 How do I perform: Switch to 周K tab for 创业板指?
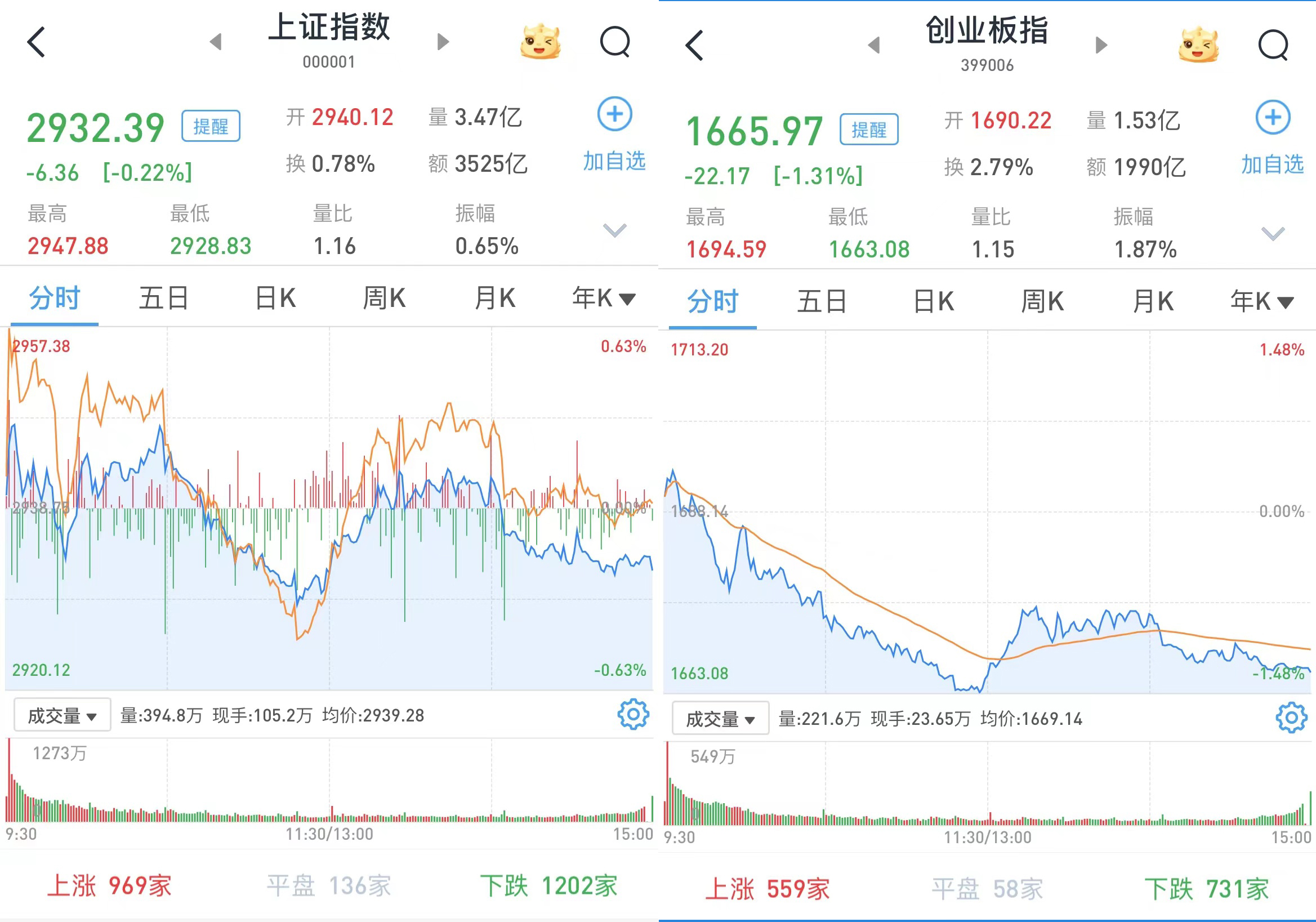1042,301
